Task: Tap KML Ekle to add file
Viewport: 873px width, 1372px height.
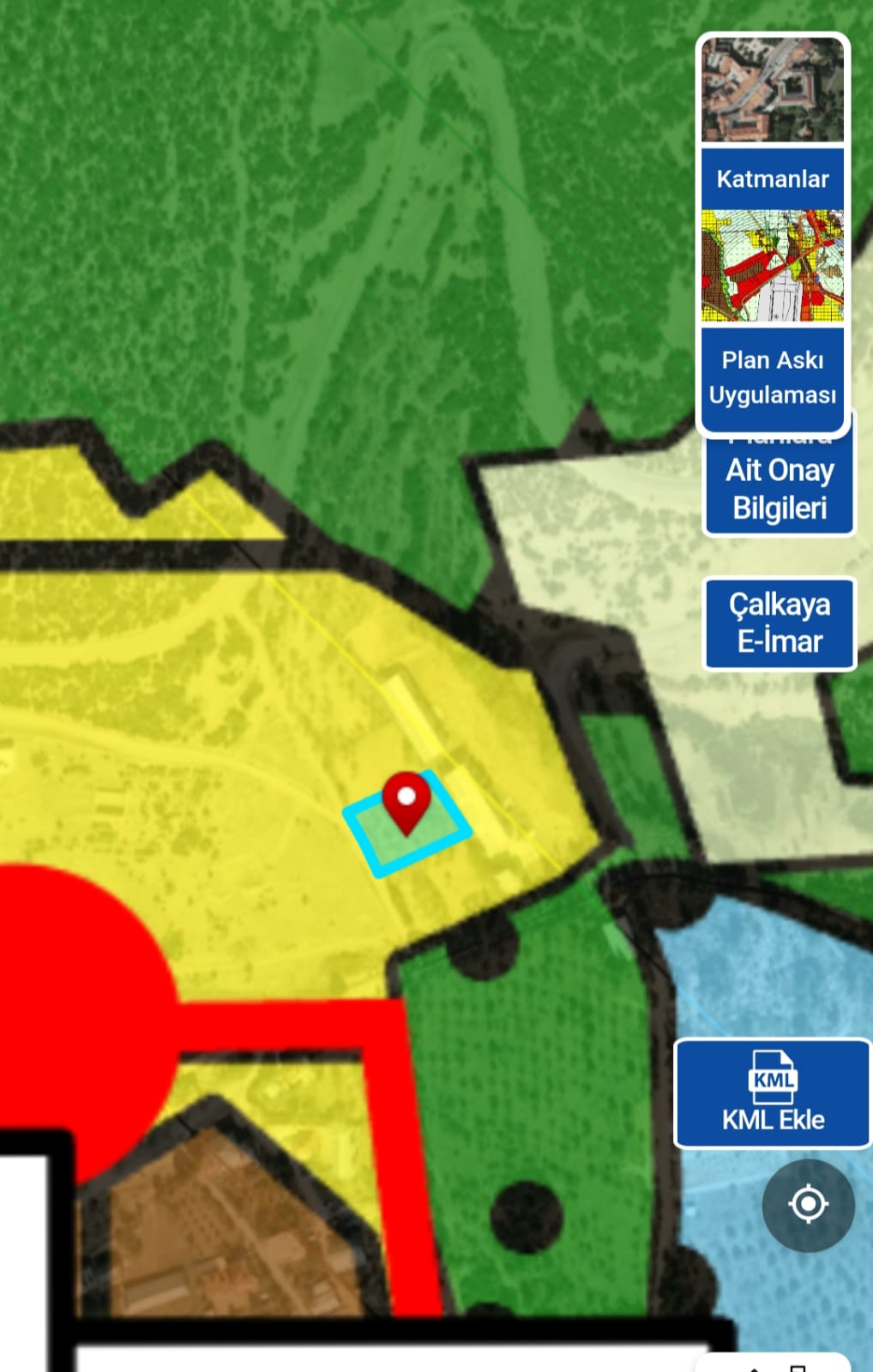Action: [773, 1093]
